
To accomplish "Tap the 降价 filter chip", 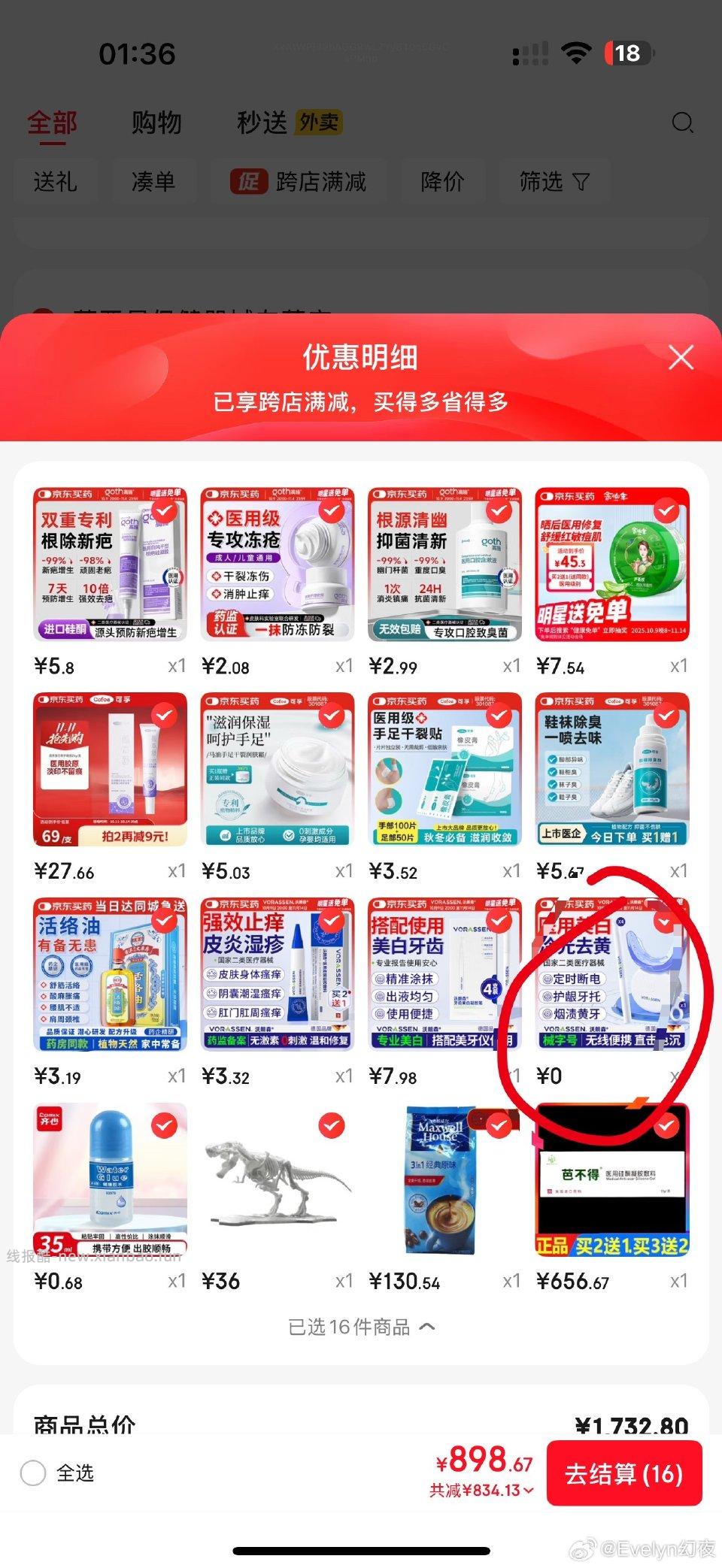I will 442,181.
